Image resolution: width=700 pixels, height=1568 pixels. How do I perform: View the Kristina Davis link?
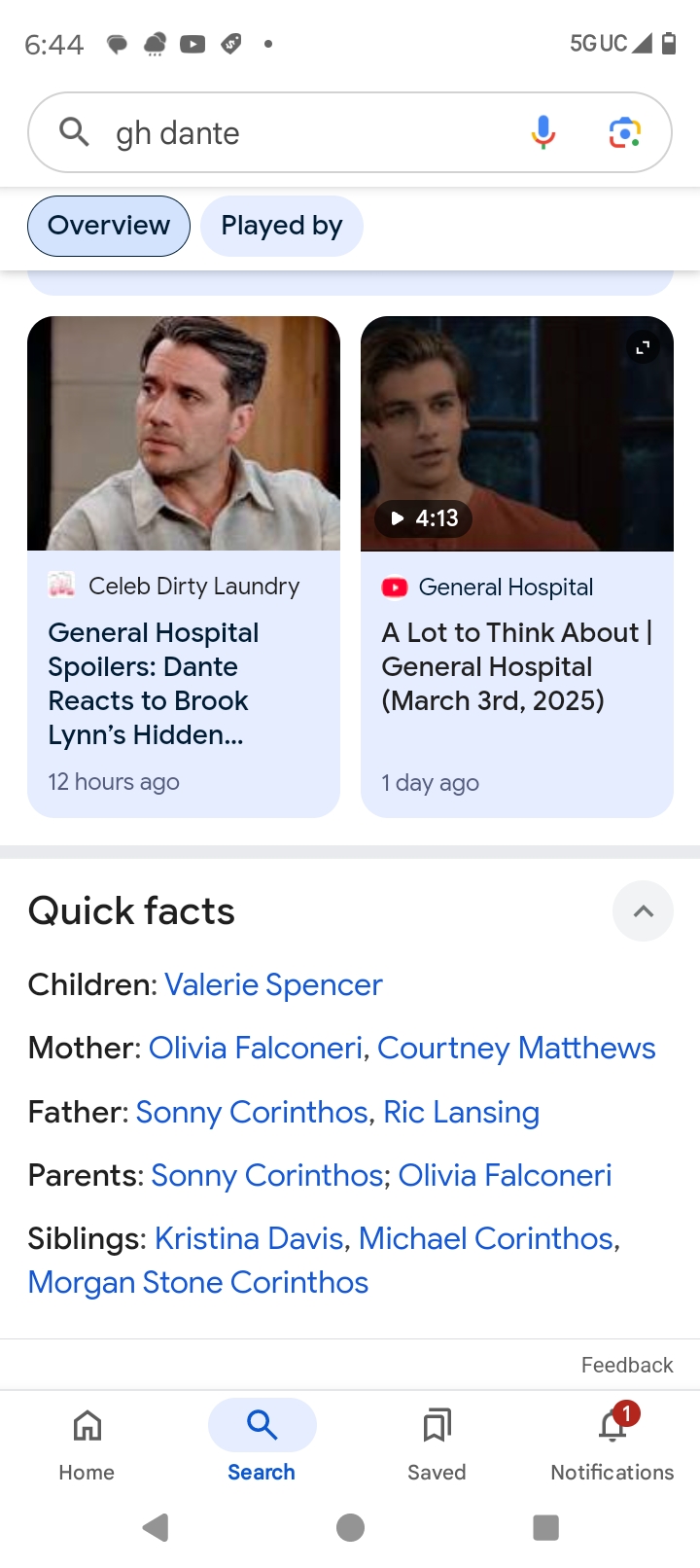coord(249,1238)
